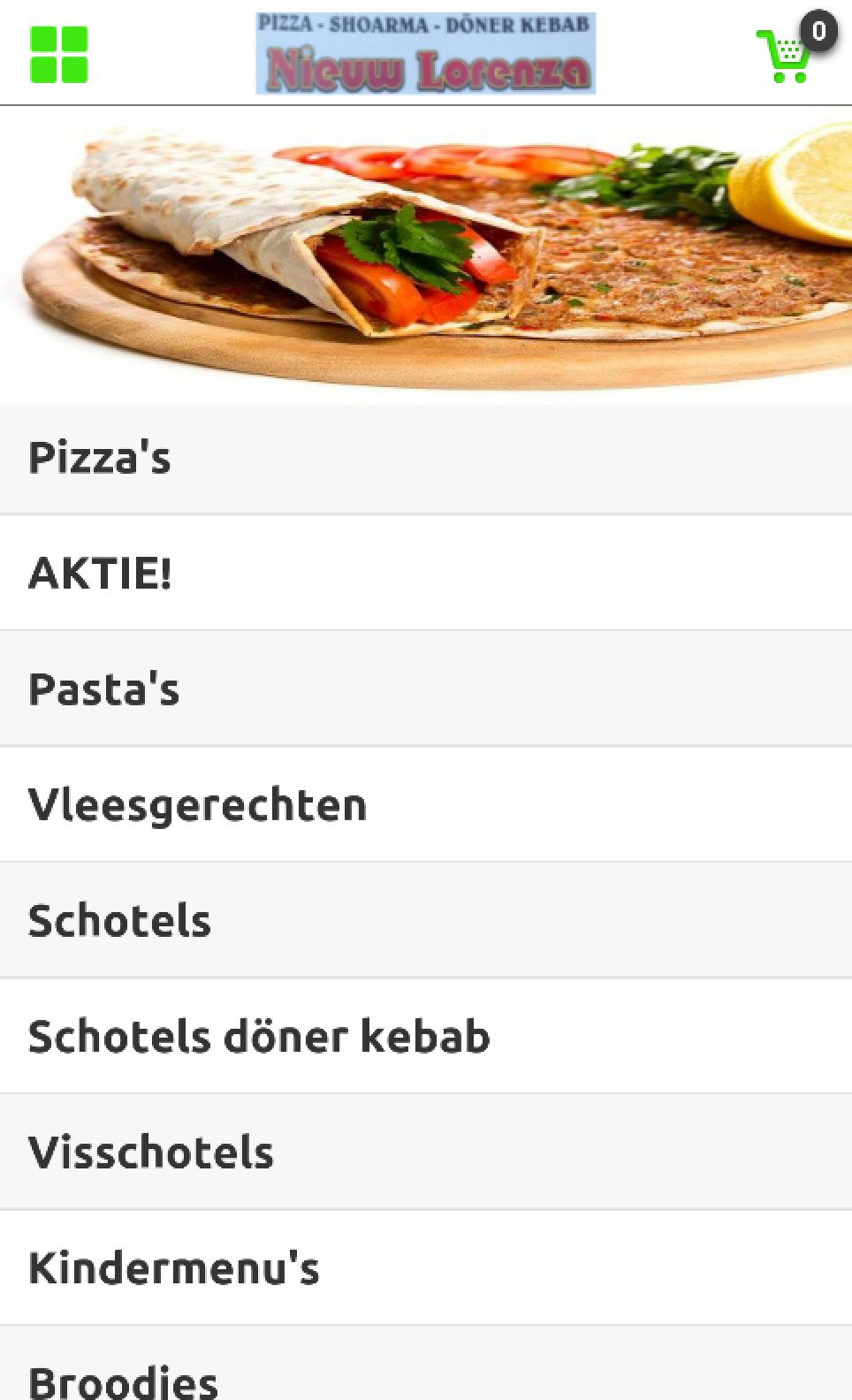View the AKTIE! offers
Viewport: 852px width, 1400px height.
tap(426, 574)
